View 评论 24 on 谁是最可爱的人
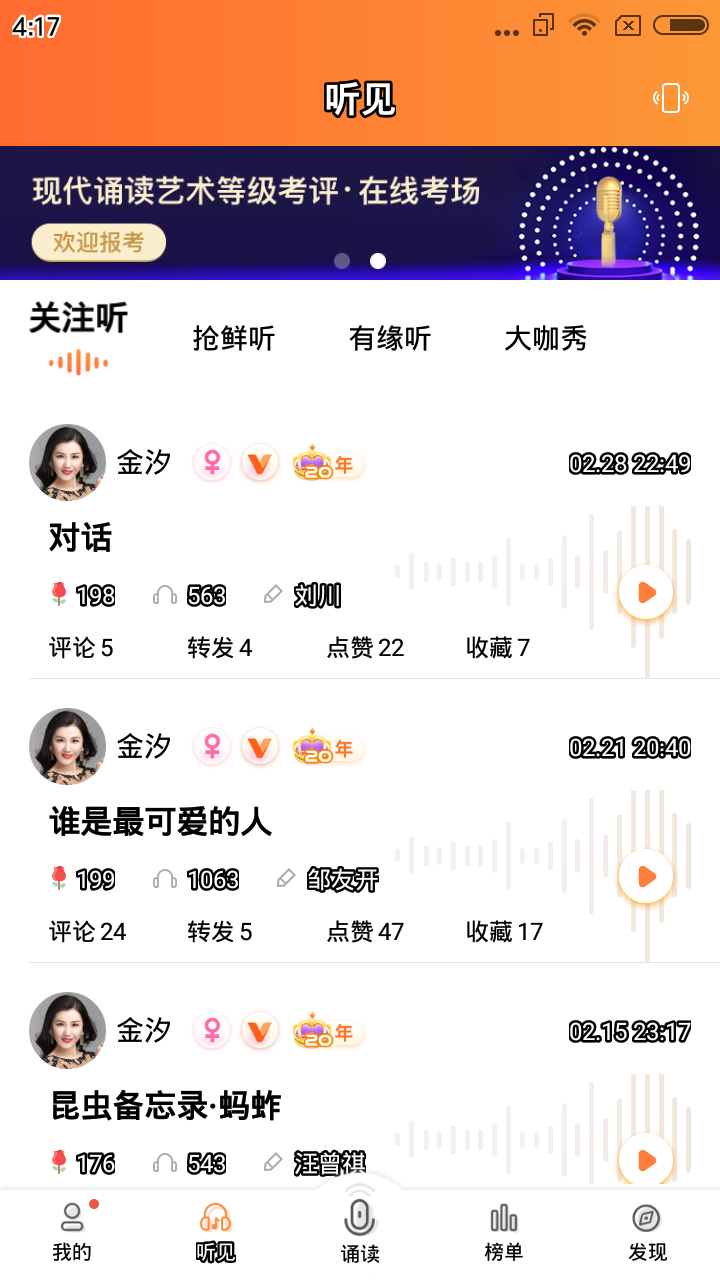720x1280 pixels. point(88,932)
